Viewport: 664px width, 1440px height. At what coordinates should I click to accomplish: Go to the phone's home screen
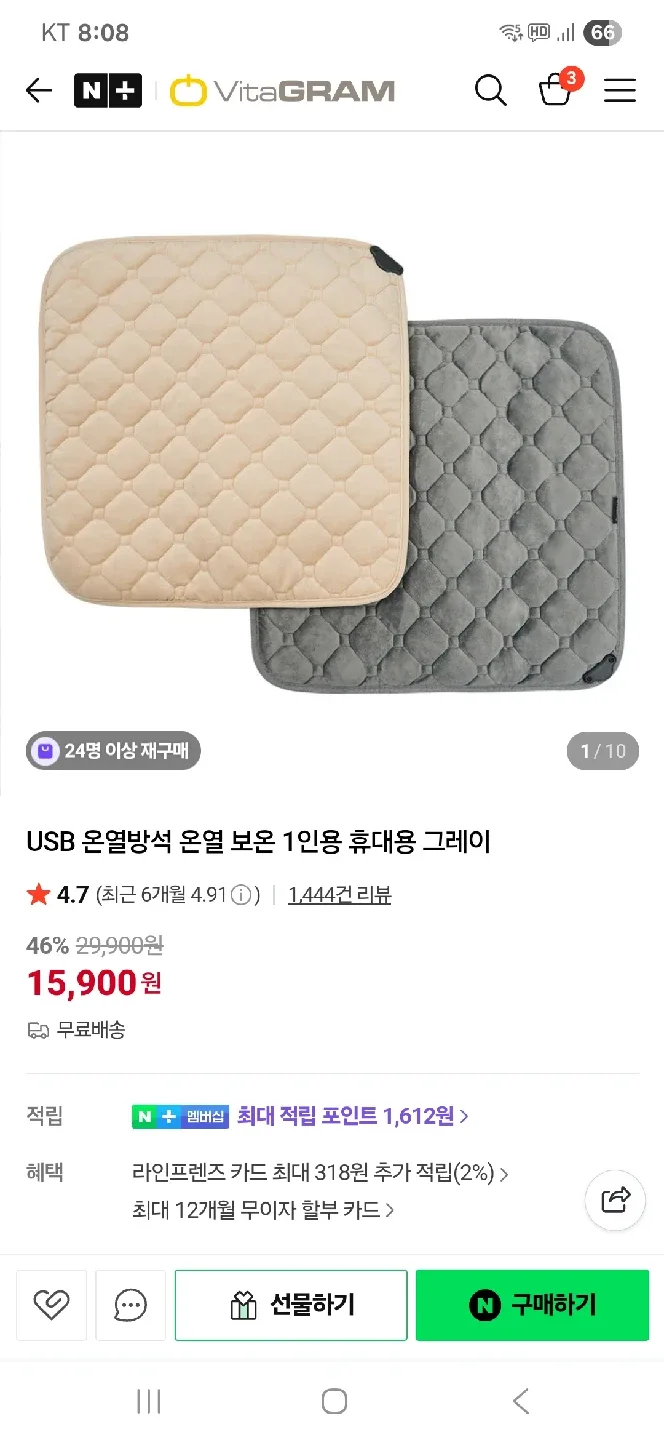(334, 1401)
